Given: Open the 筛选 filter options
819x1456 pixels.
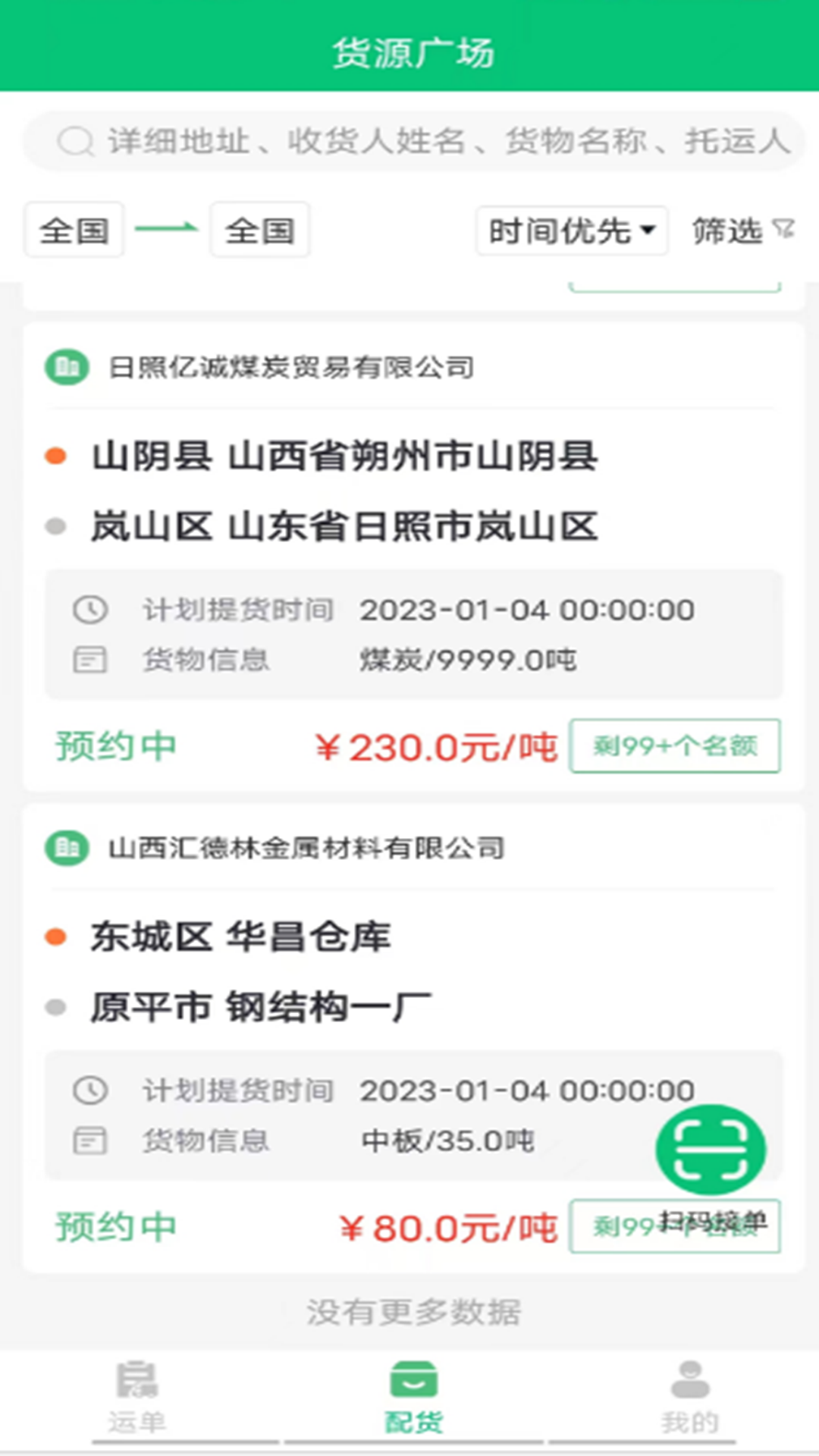Looking at the screenshot, I should [742, 231].
